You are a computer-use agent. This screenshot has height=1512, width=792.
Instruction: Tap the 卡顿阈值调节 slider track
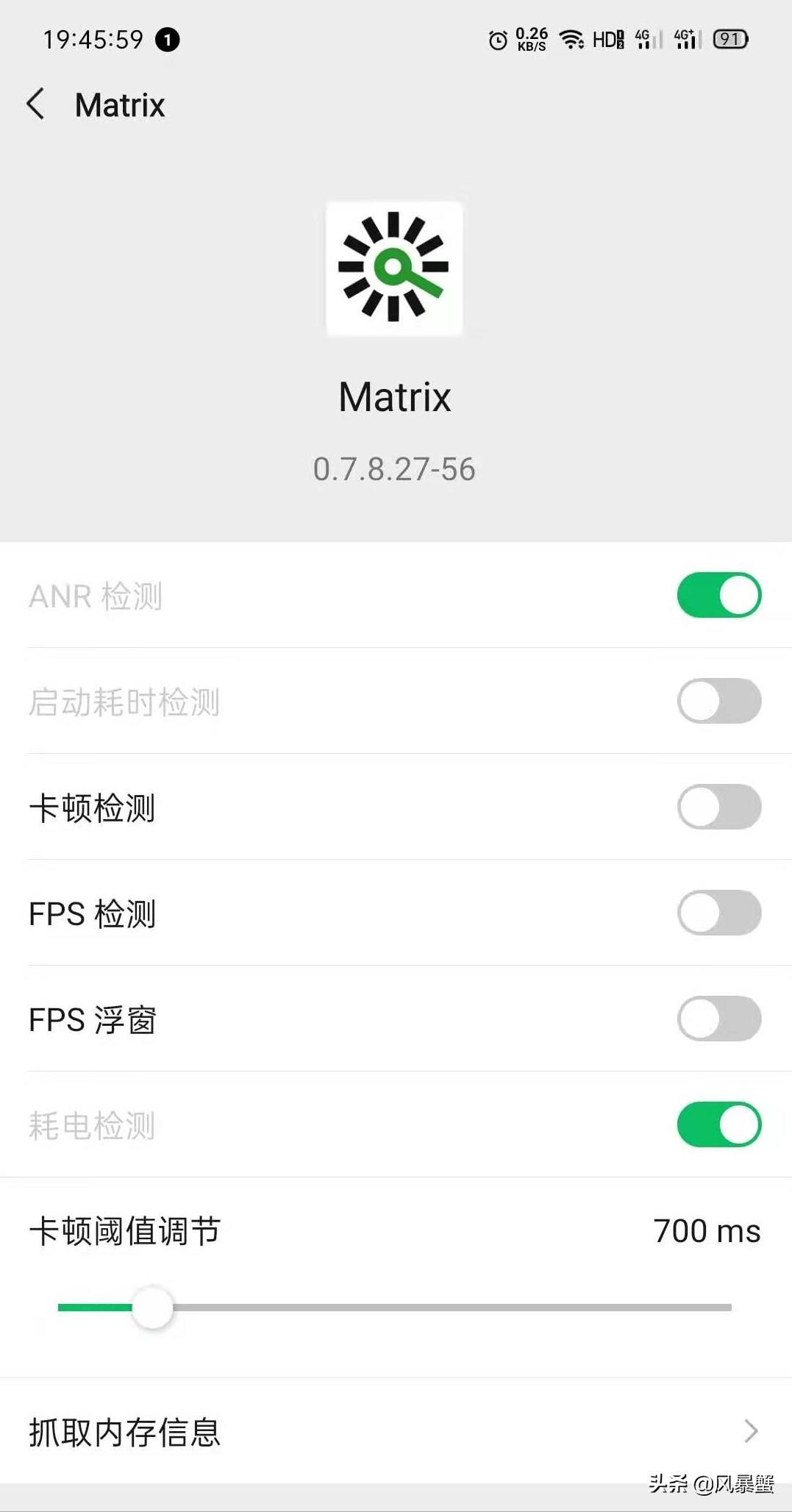coord(441,1307)
